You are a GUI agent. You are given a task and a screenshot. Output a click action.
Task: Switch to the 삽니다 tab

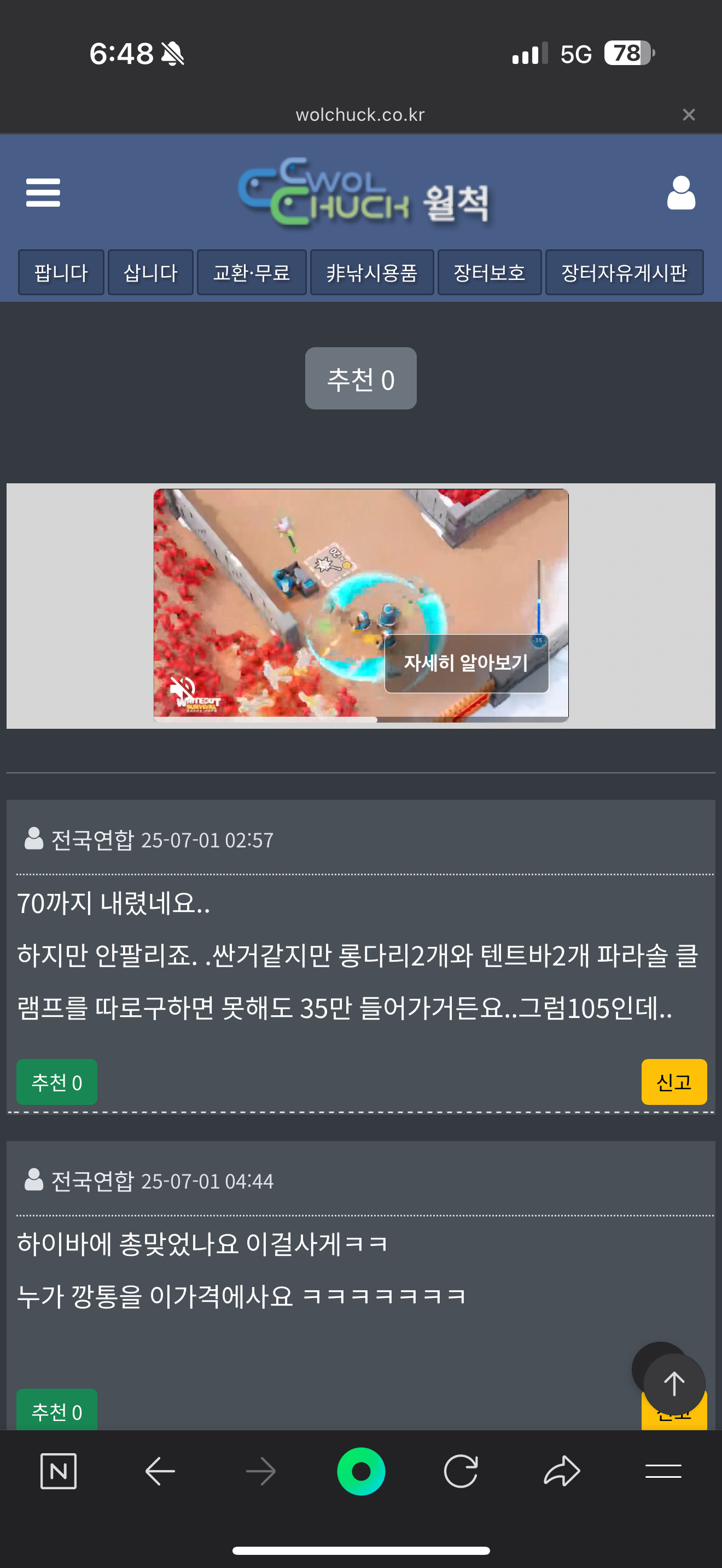pos(150,272)
